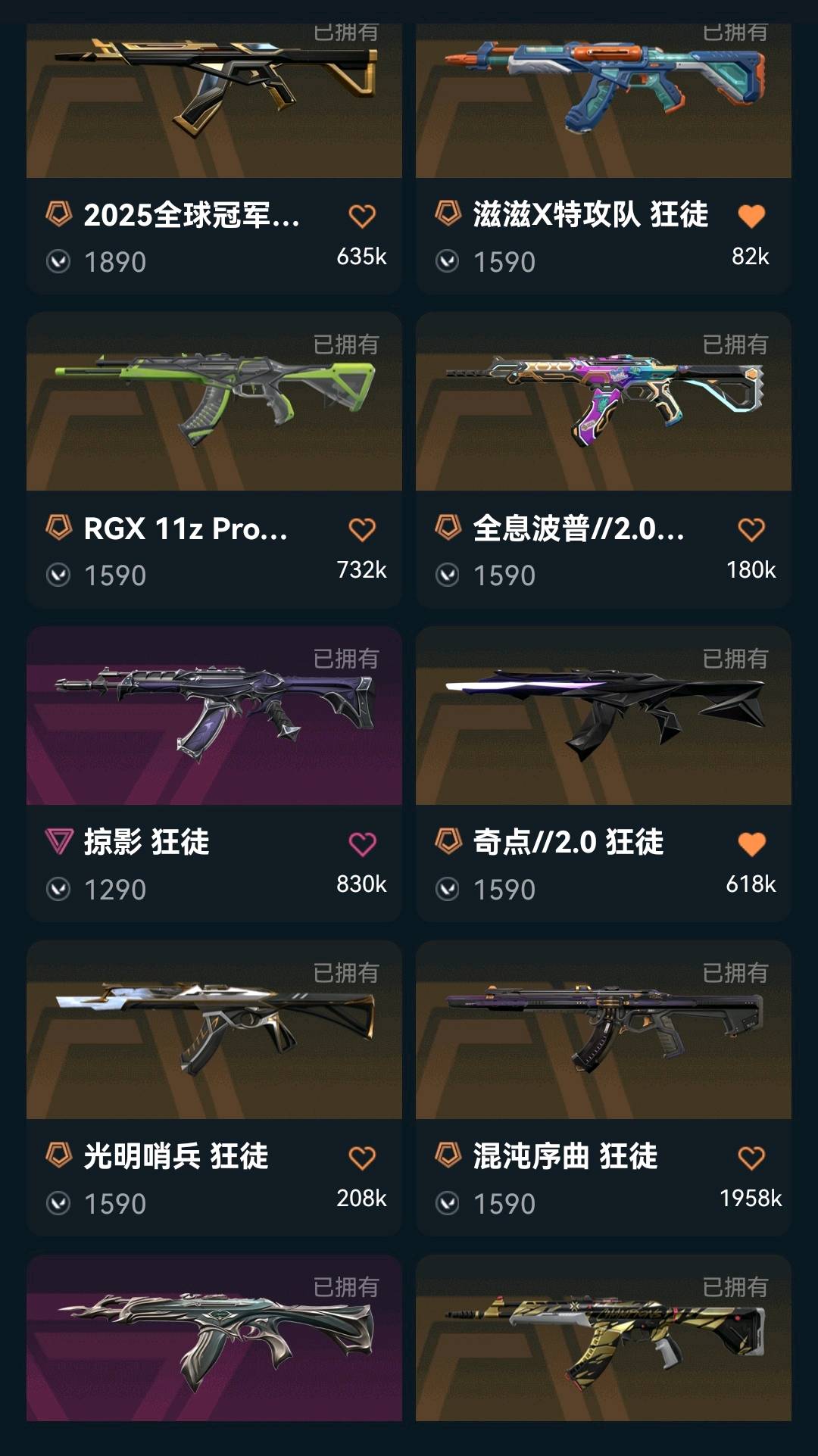Open the 光明哨兵 狂徒 skin card
Viewport: 818px width, 1456px height.
pyautogui.click(x=214, y=1030)
